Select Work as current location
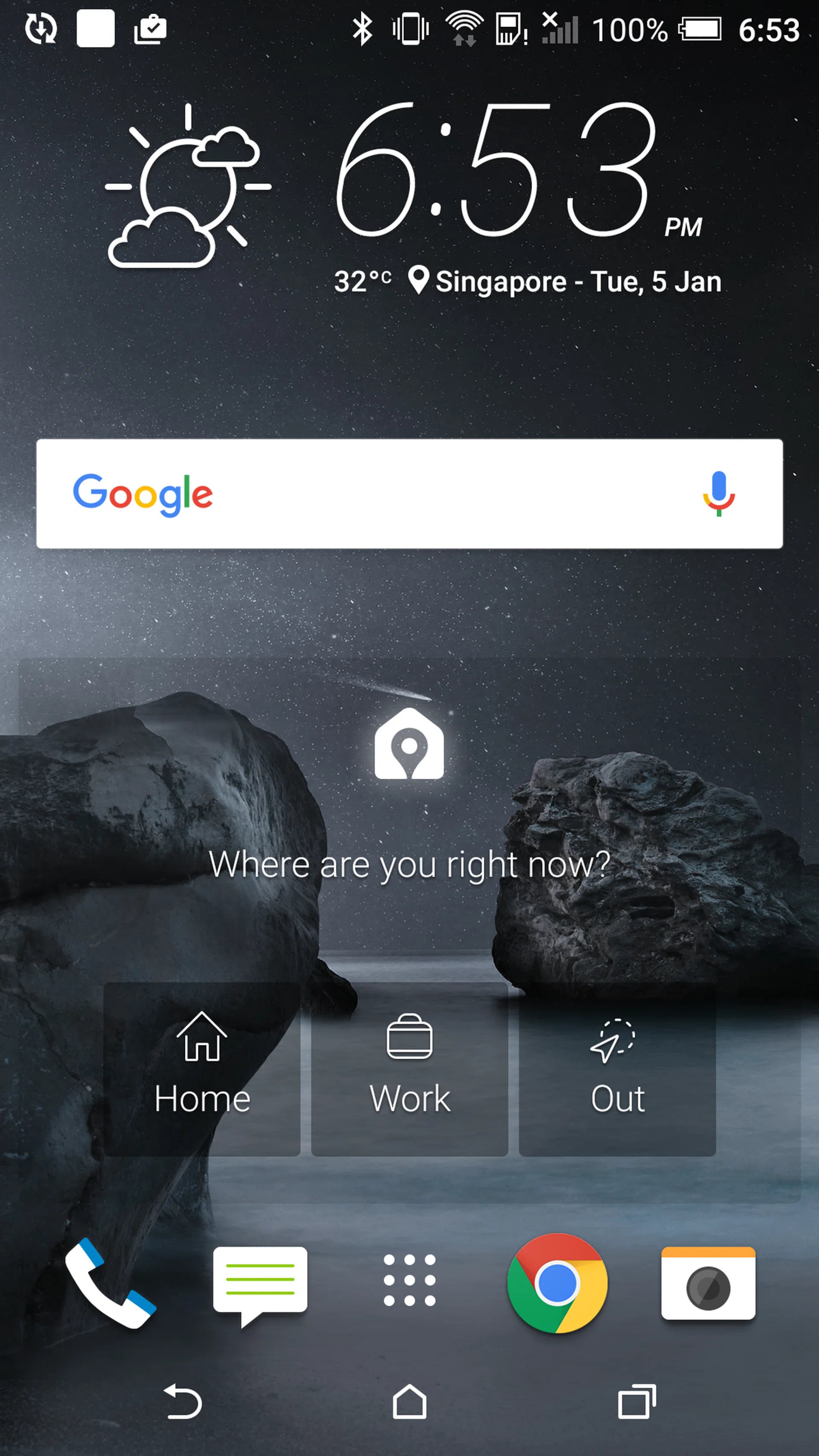Screen dimensions: 819x1456 pyautogui.click(x=409, y=1068)
